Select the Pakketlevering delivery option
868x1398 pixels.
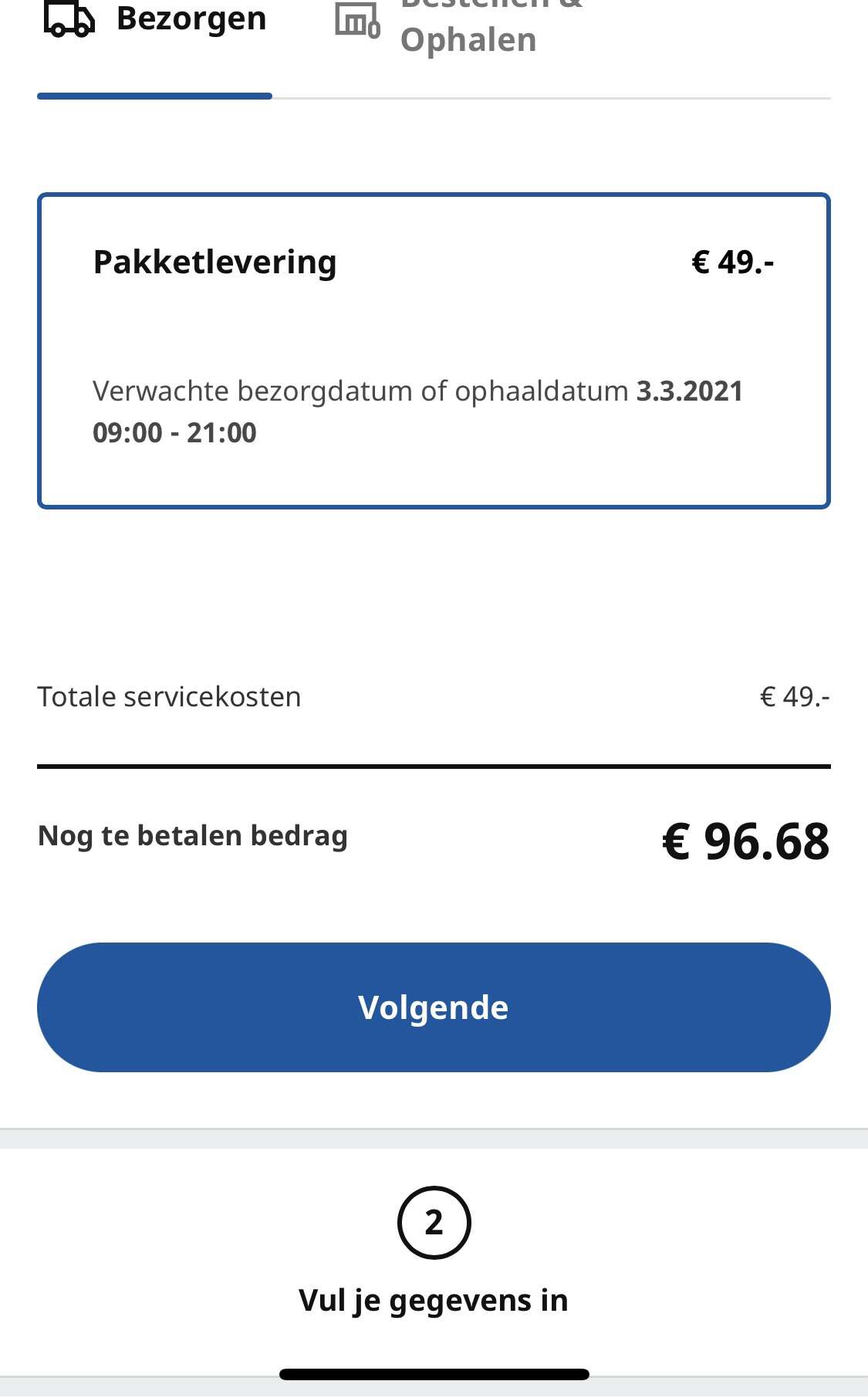(434, 350)
